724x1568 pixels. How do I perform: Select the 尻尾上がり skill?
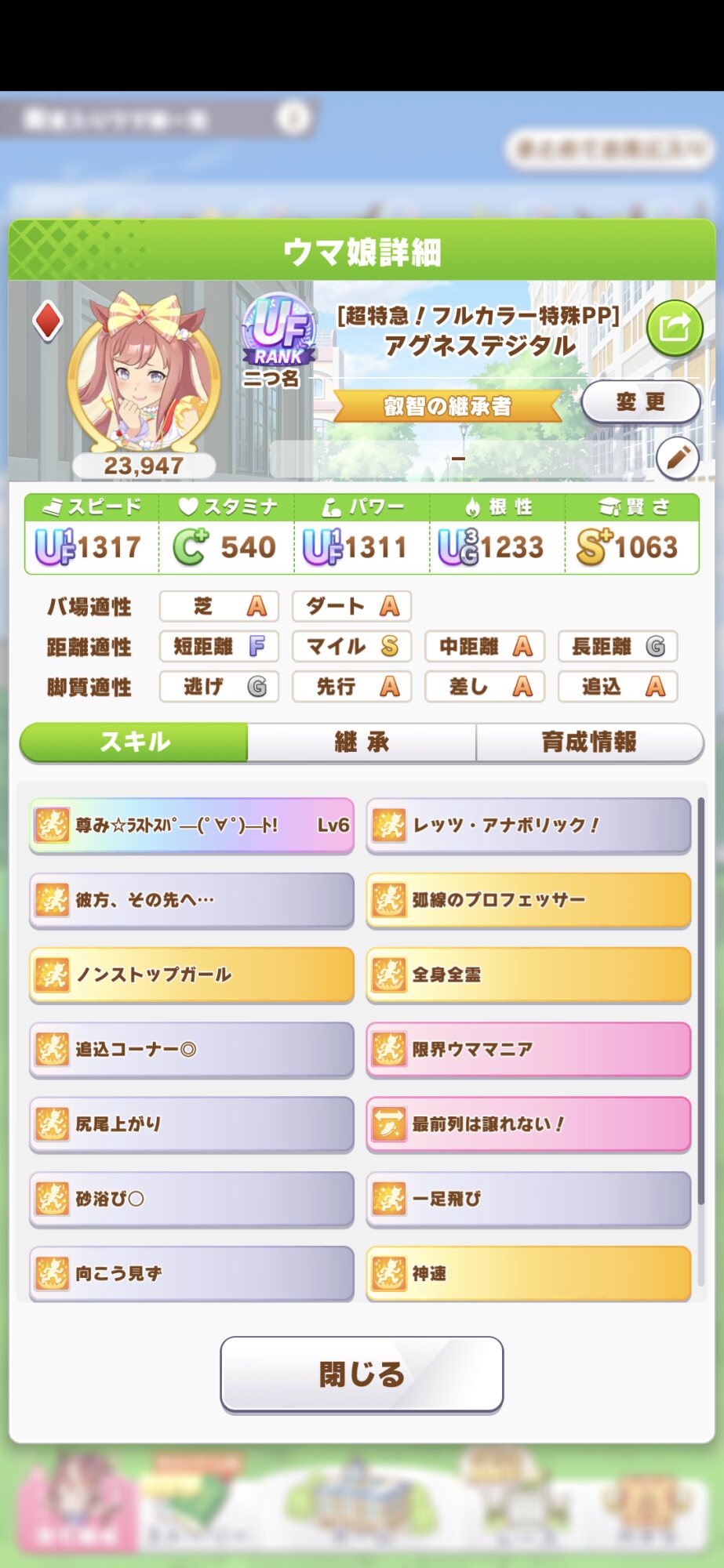point(191,1123)
